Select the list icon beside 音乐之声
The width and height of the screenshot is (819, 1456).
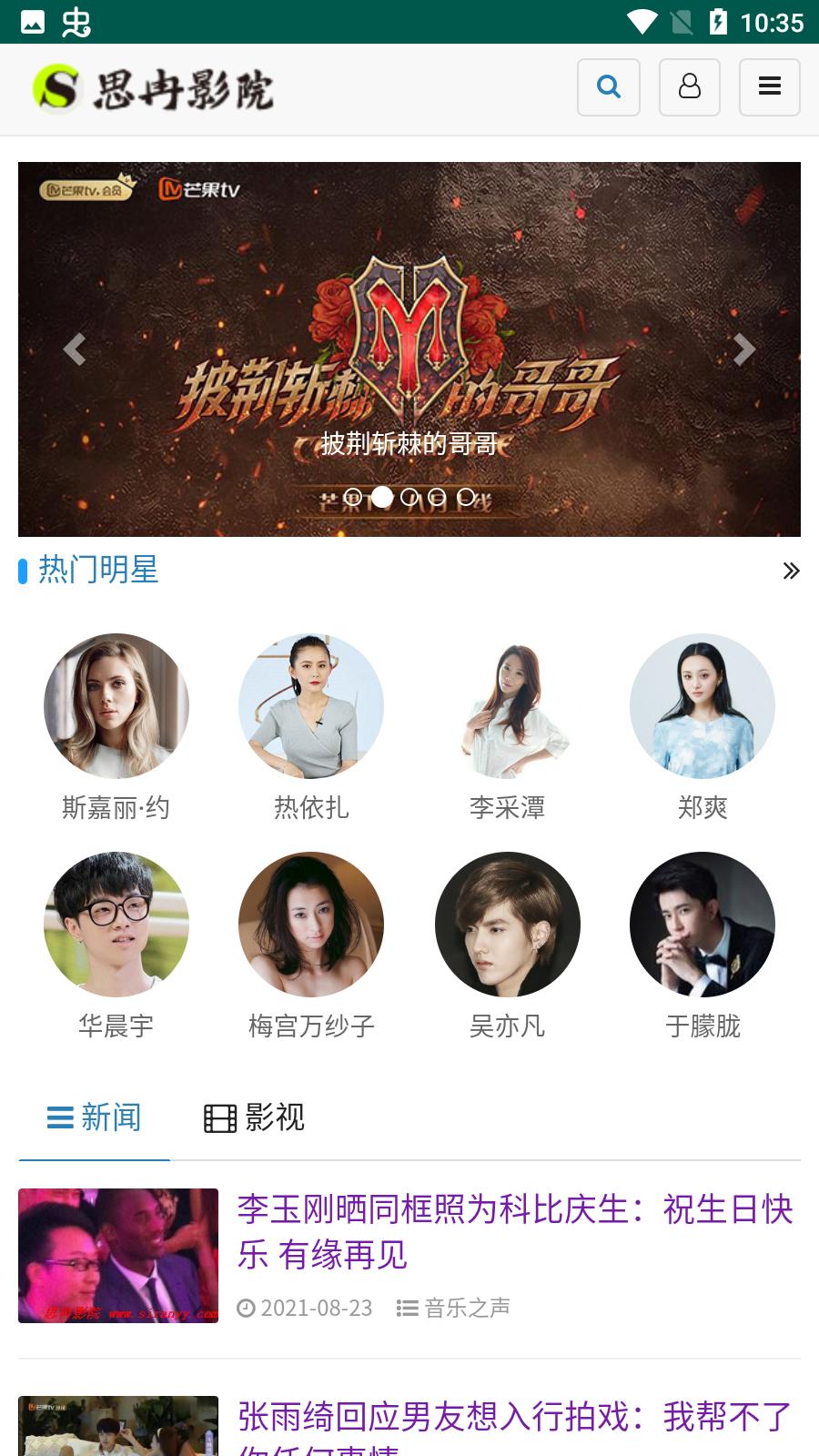pyautogui.click(x=407, y=1307)
